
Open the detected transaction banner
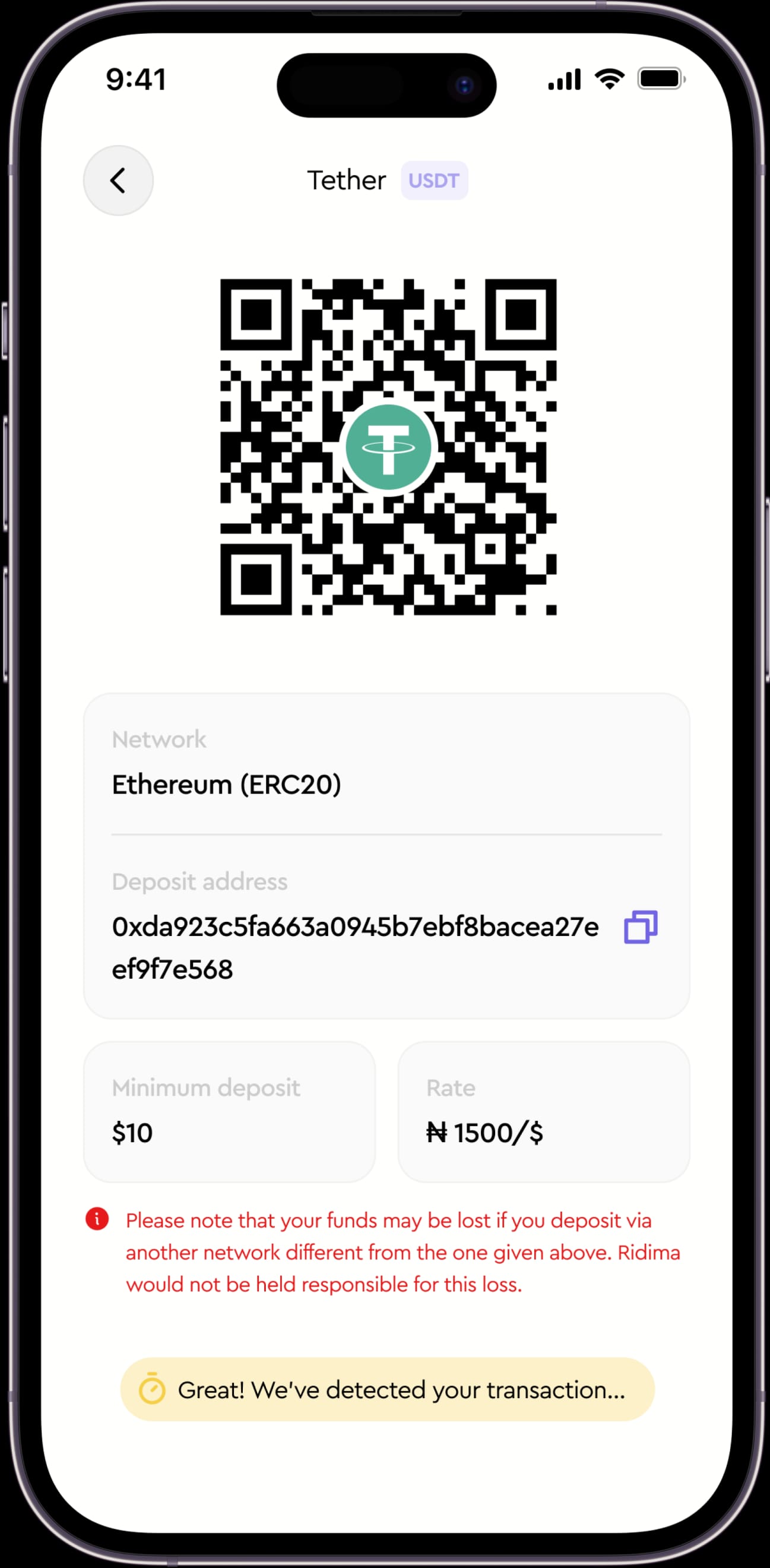[x=388, y=1390]
